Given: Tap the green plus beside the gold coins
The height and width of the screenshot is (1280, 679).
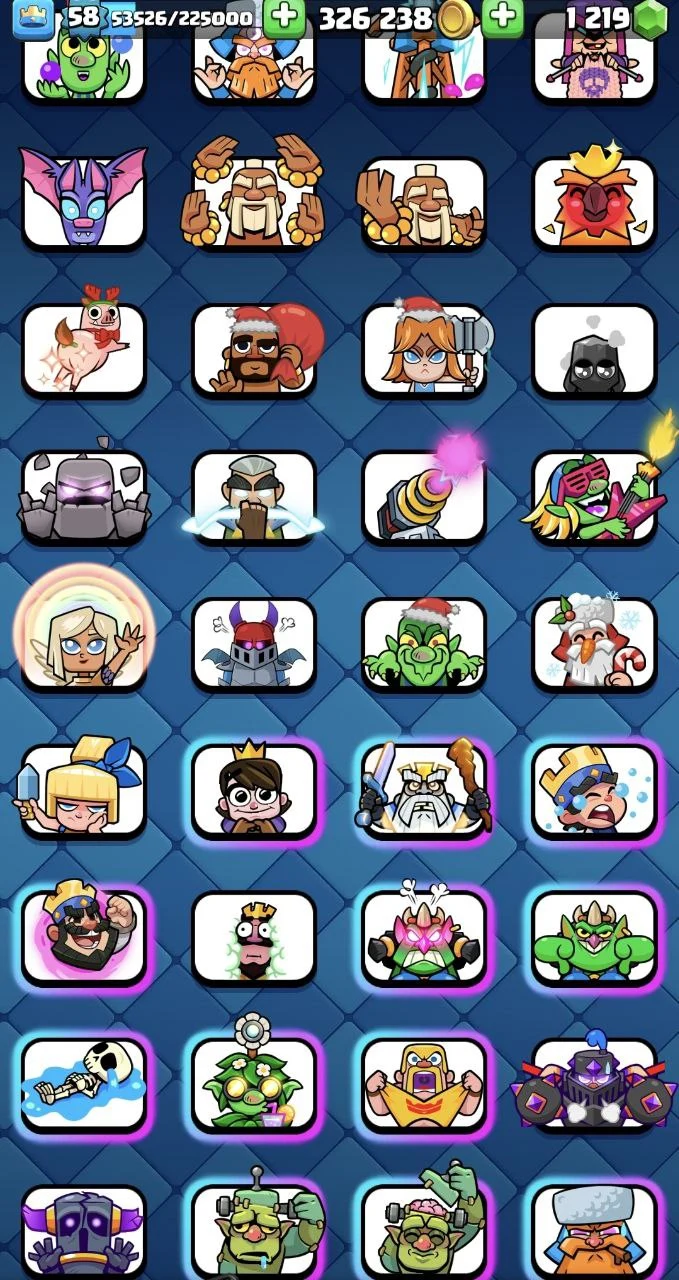Looking at the screenshot, I should pyautogui.click(x=502, y=17).
